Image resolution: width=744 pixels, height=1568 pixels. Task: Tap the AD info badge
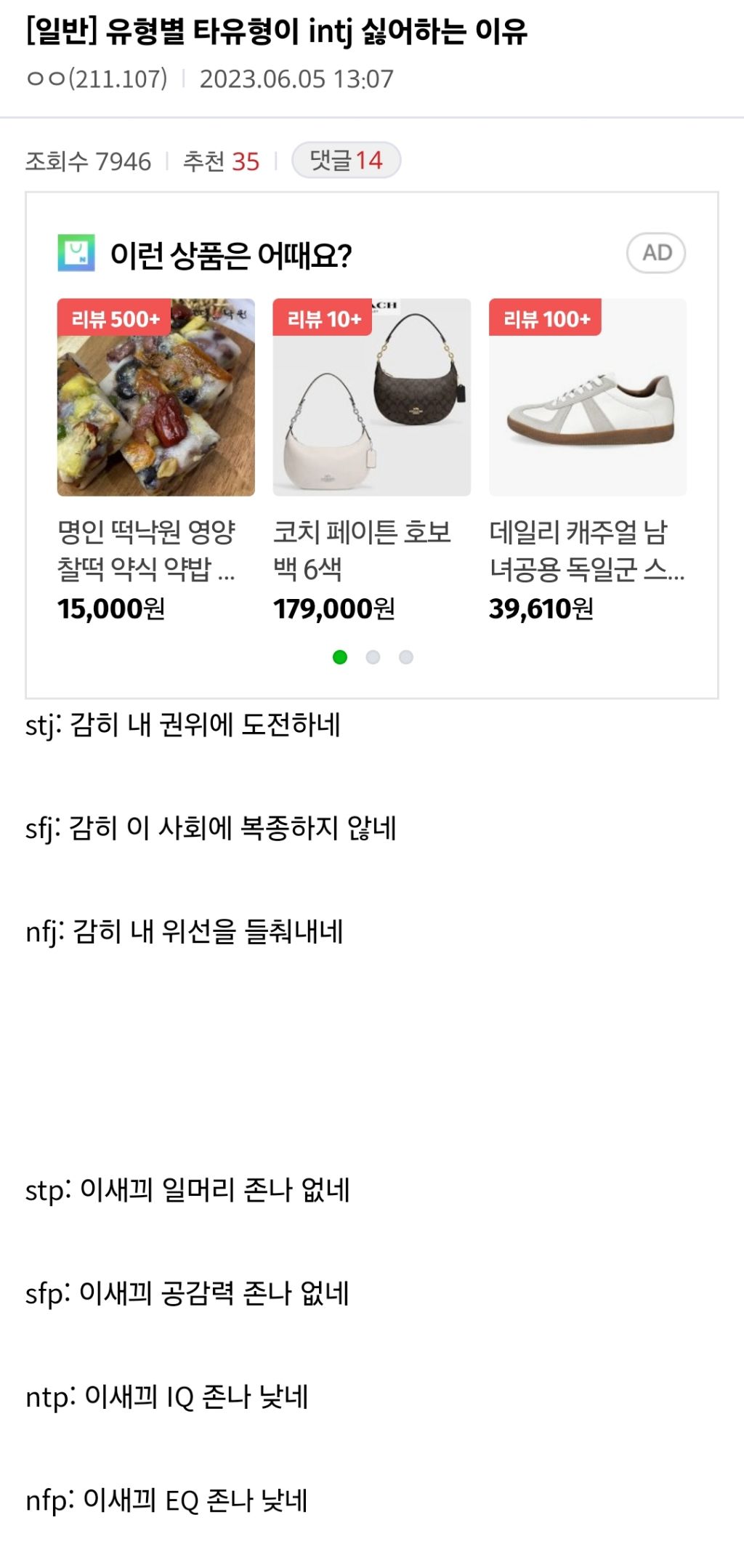[x=656, y=253]
